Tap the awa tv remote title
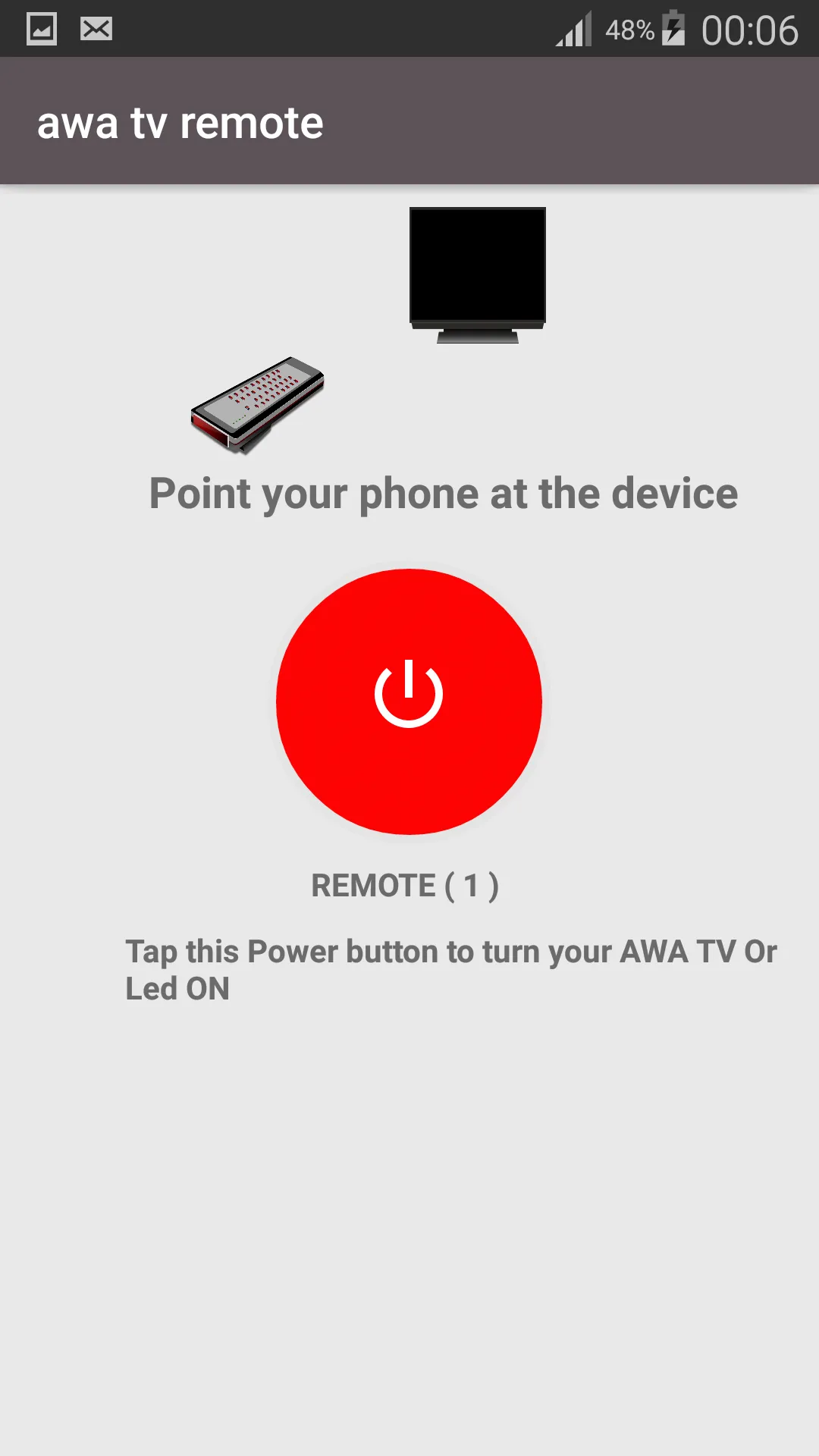 click(180, 122)
